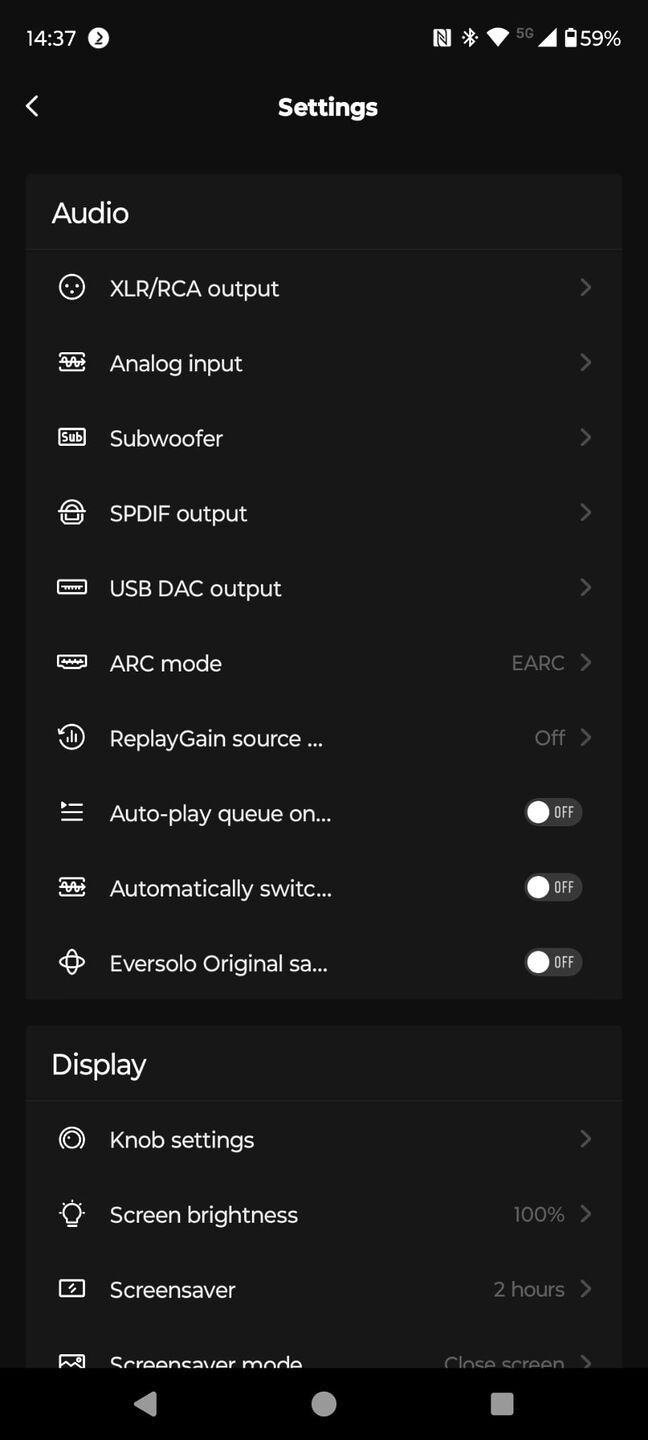Open the Screensaver timeout row
This screenshot has height=1440, width=648.
tap(324, 1289)
